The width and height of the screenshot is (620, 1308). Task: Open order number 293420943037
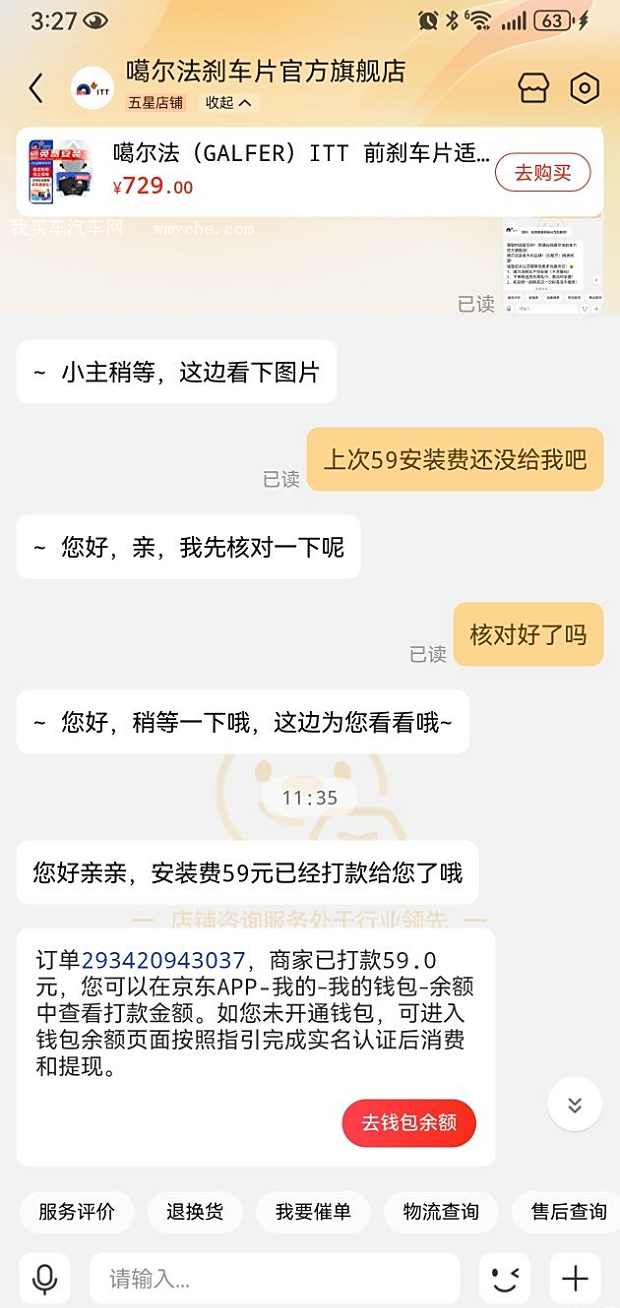tap(163, 961)
